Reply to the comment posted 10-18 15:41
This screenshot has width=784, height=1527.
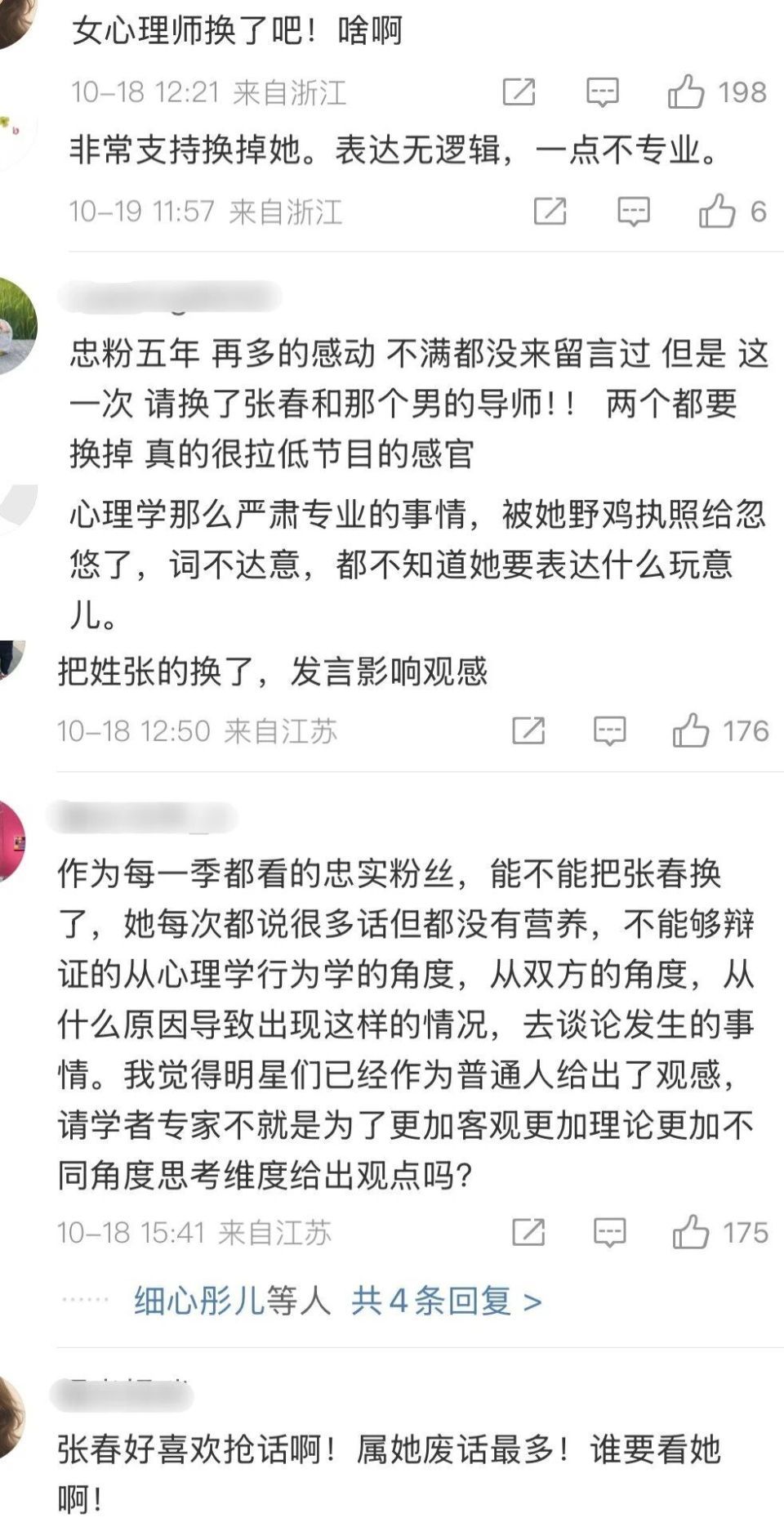click(609, 1232)
